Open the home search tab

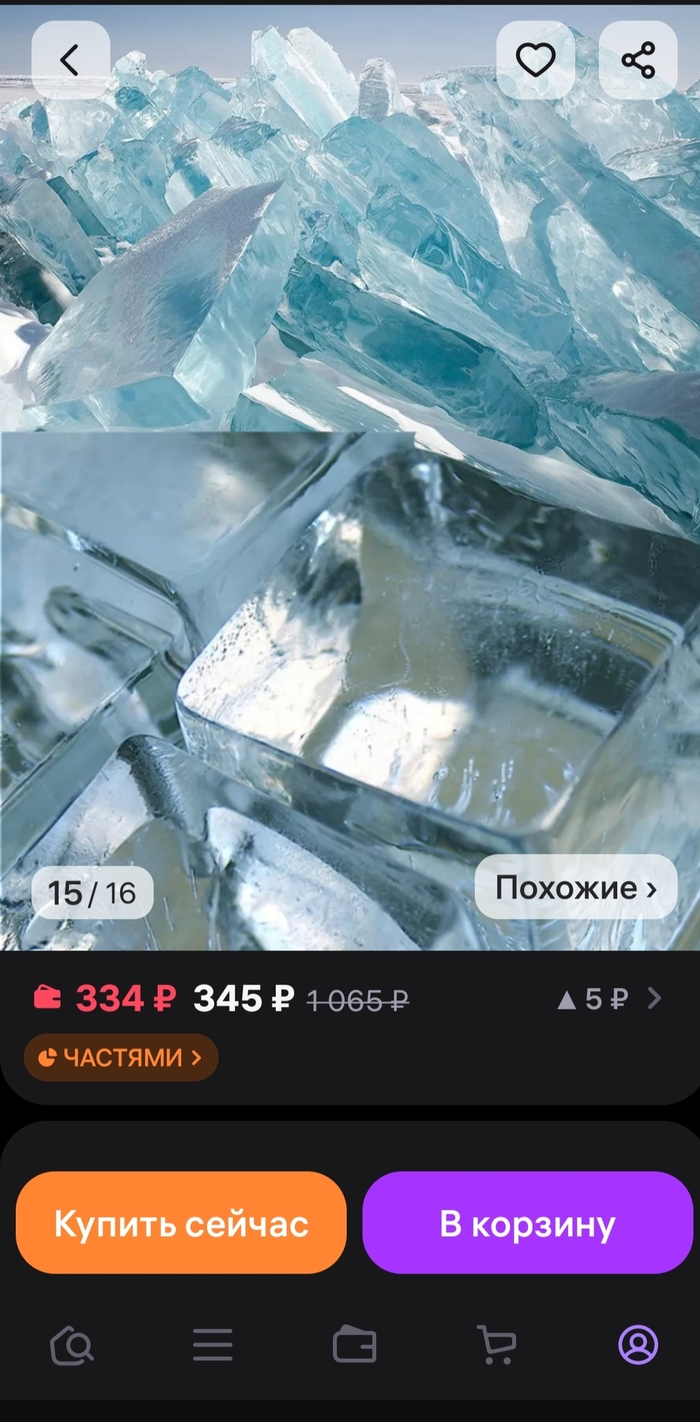click(72, 1345)
